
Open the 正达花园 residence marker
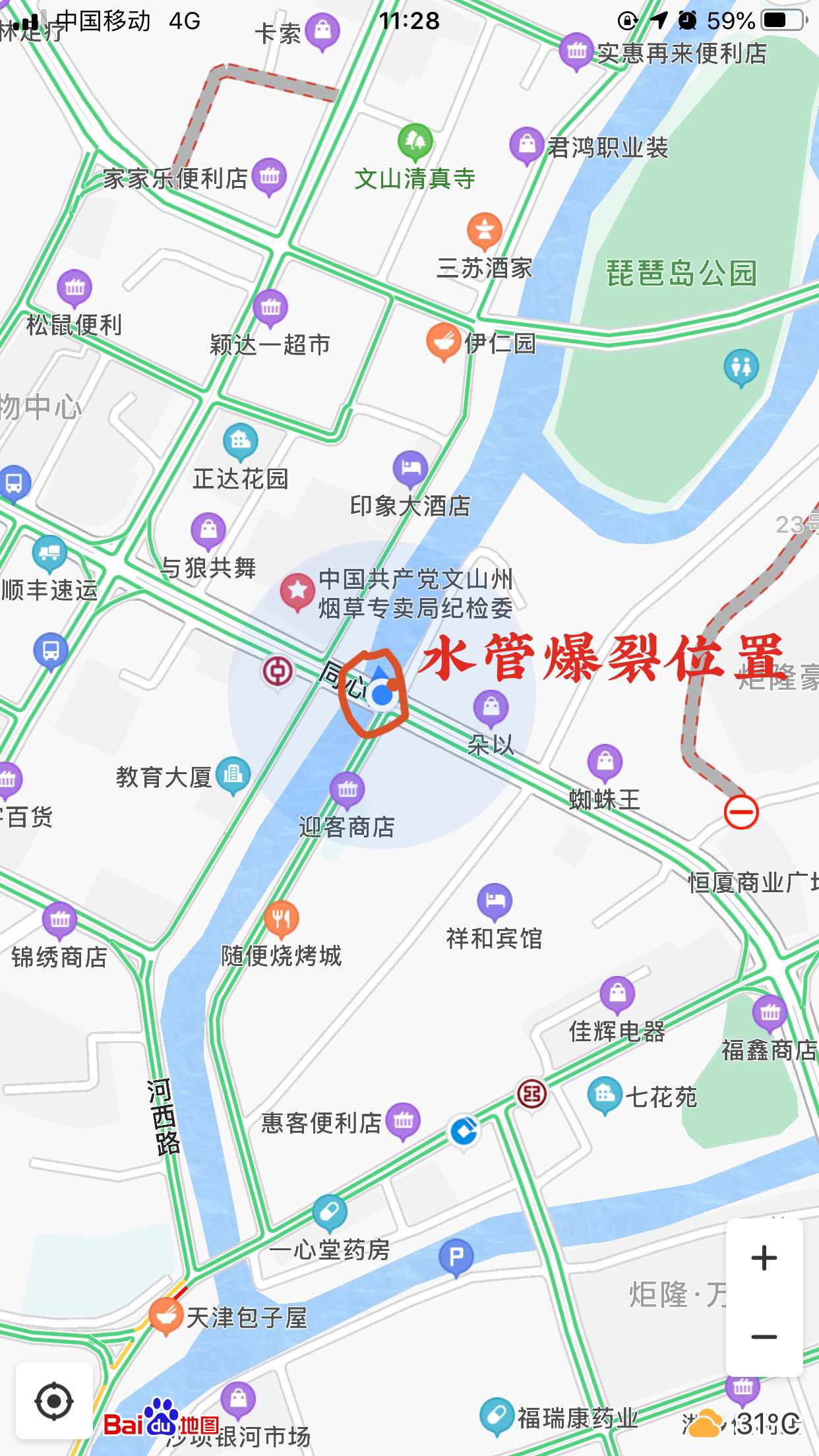(x=240, y=441)
